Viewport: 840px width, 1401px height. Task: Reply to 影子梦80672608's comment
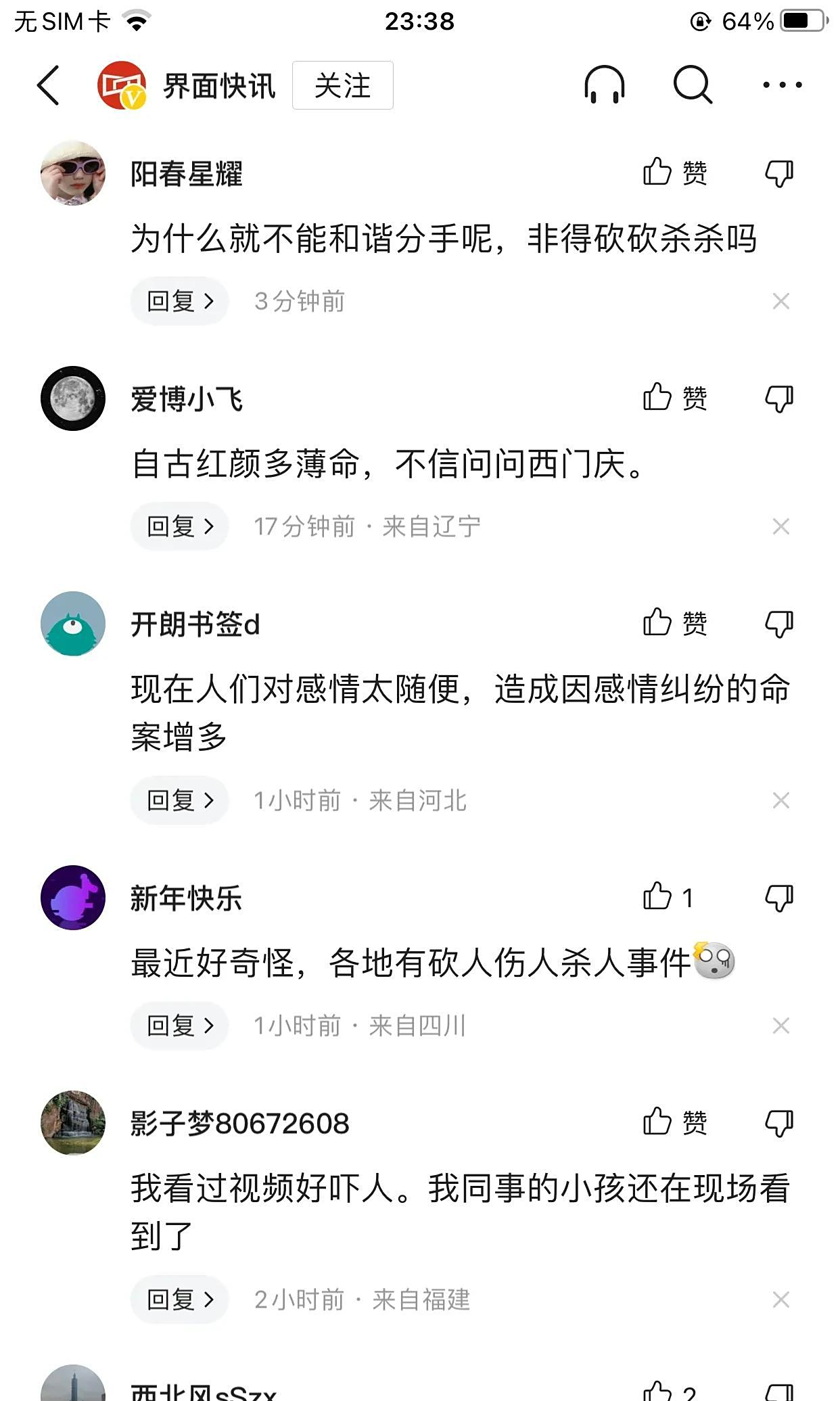pos(180,1300)
